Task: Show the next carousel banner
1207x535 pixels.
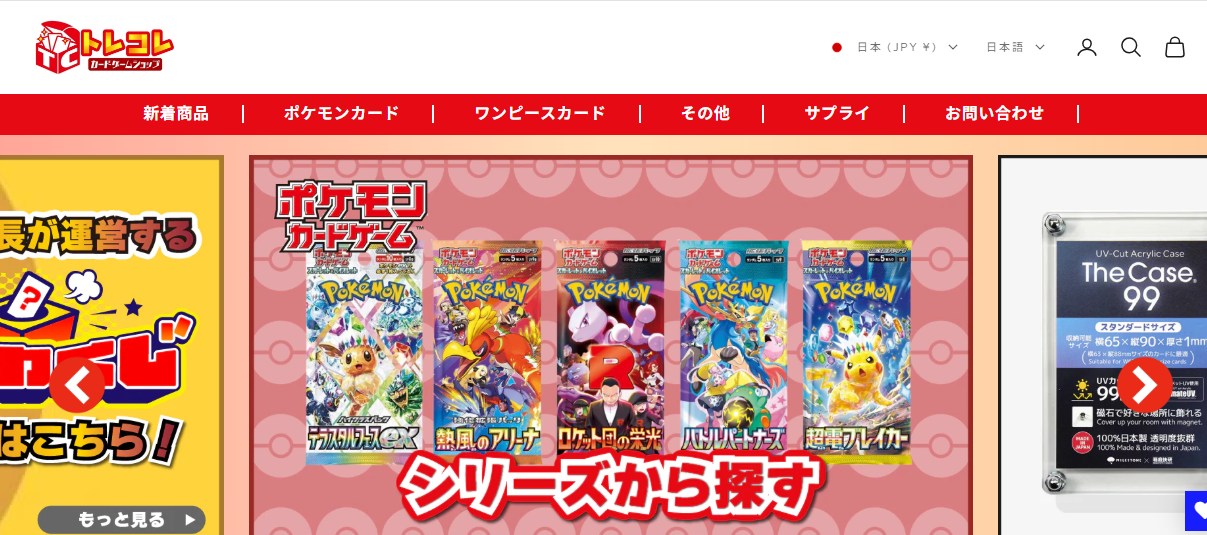Action: 1144,384
